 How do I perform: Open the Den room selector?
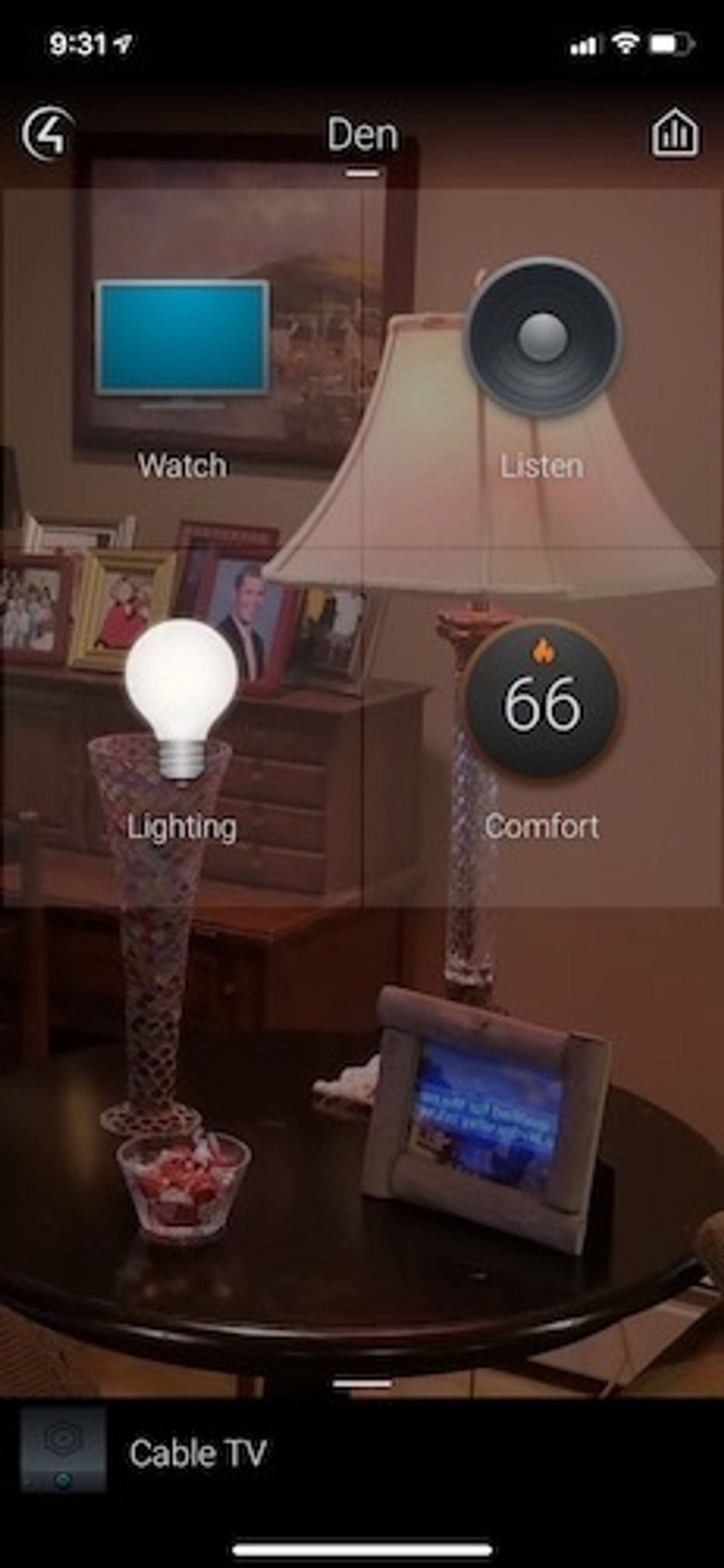(x=362, y=138)
